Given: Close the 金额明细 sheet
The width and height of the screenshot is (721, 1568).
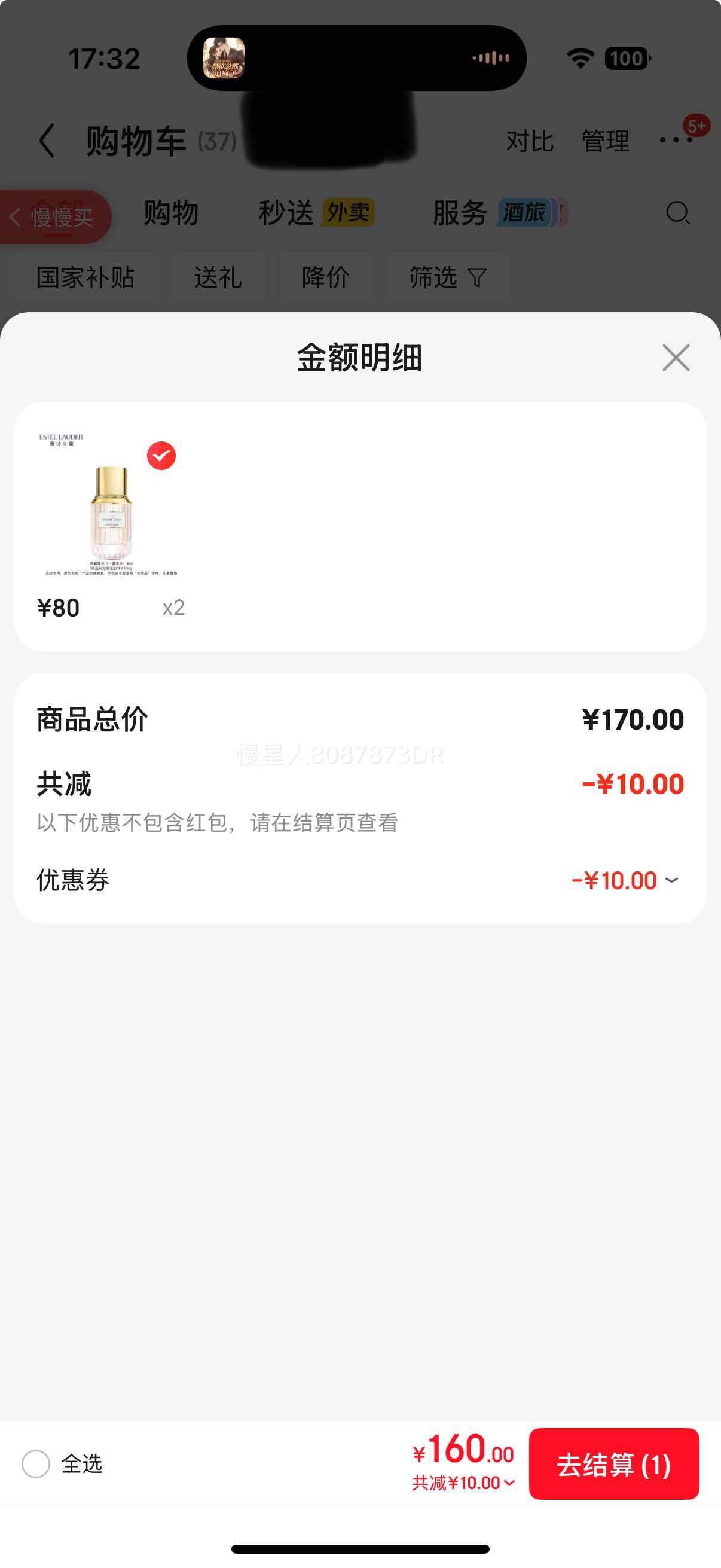Looking at the screenshot, I should [676, 357].
